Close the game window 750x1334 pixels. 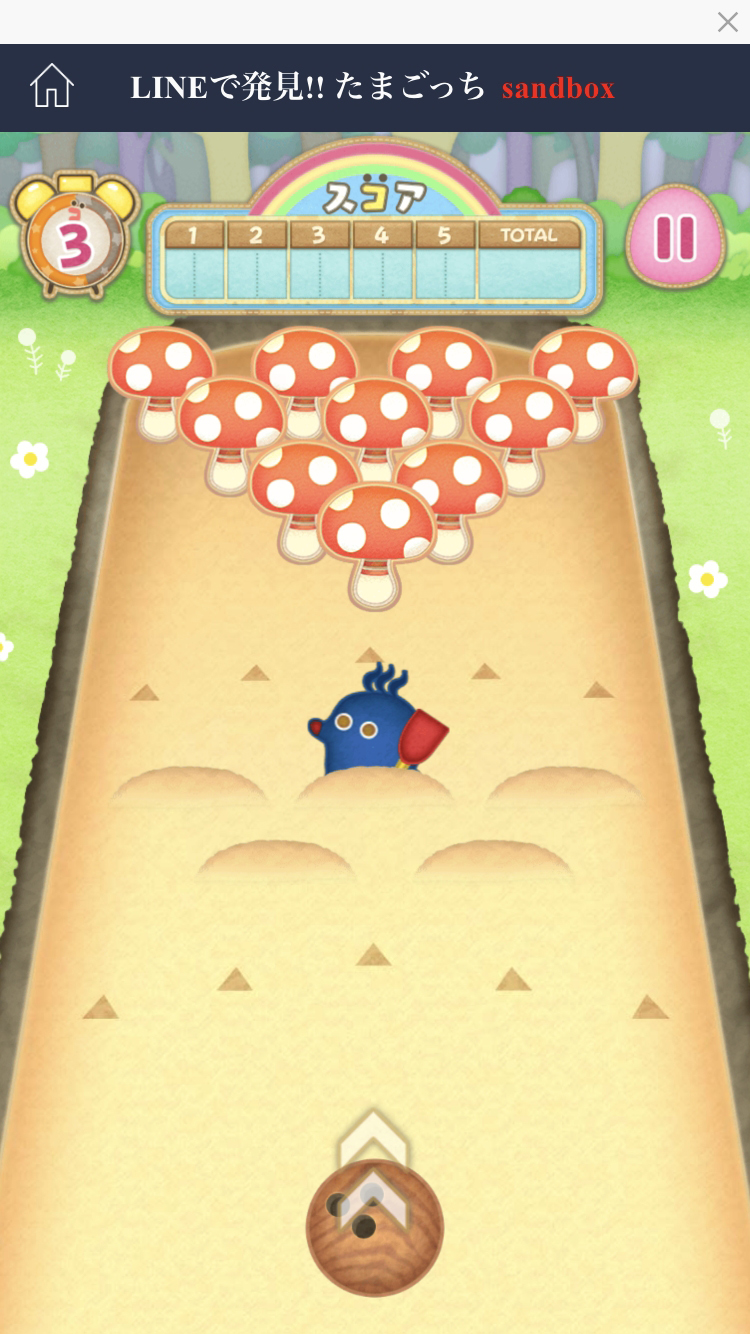point(727,22)
